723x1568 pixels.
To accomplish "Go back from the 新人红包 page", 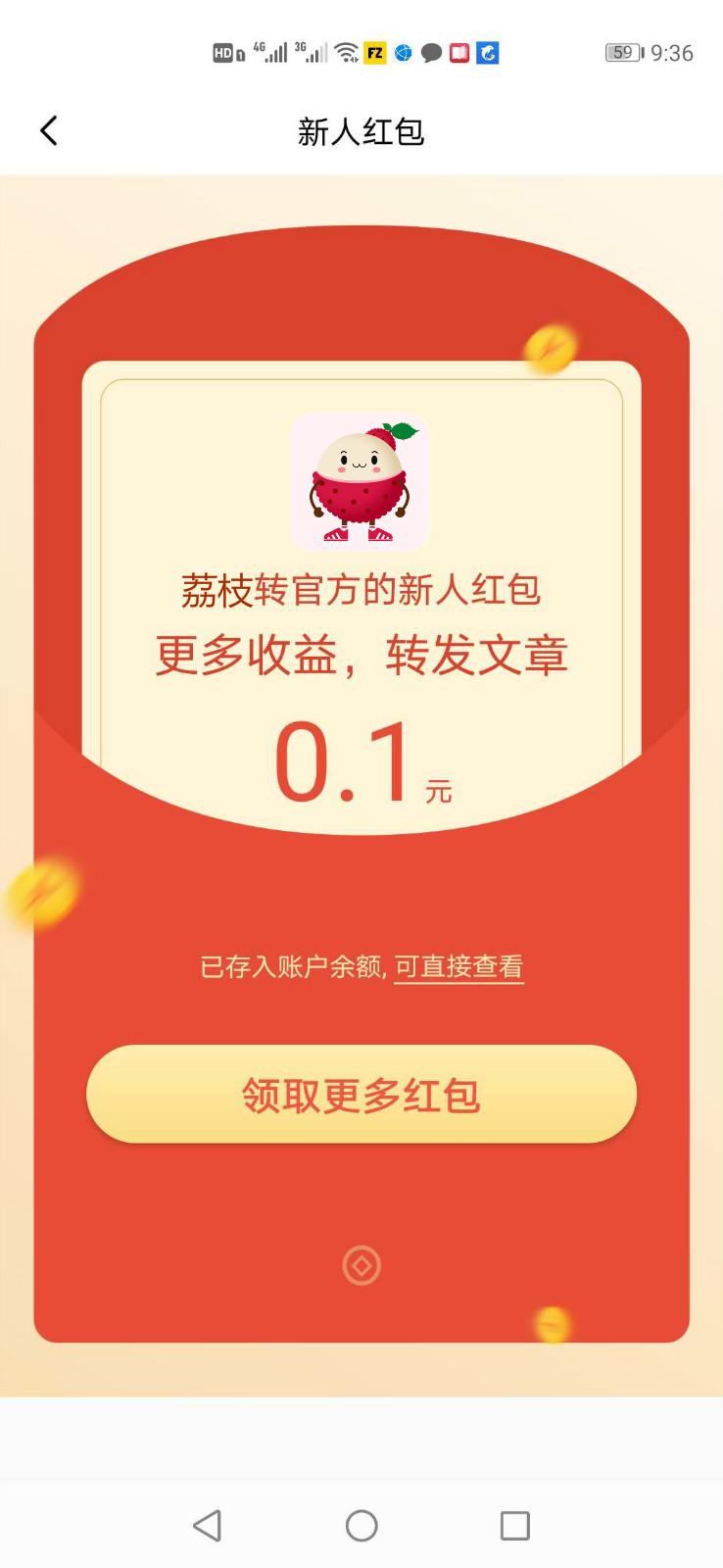I will tap(49, 130).
